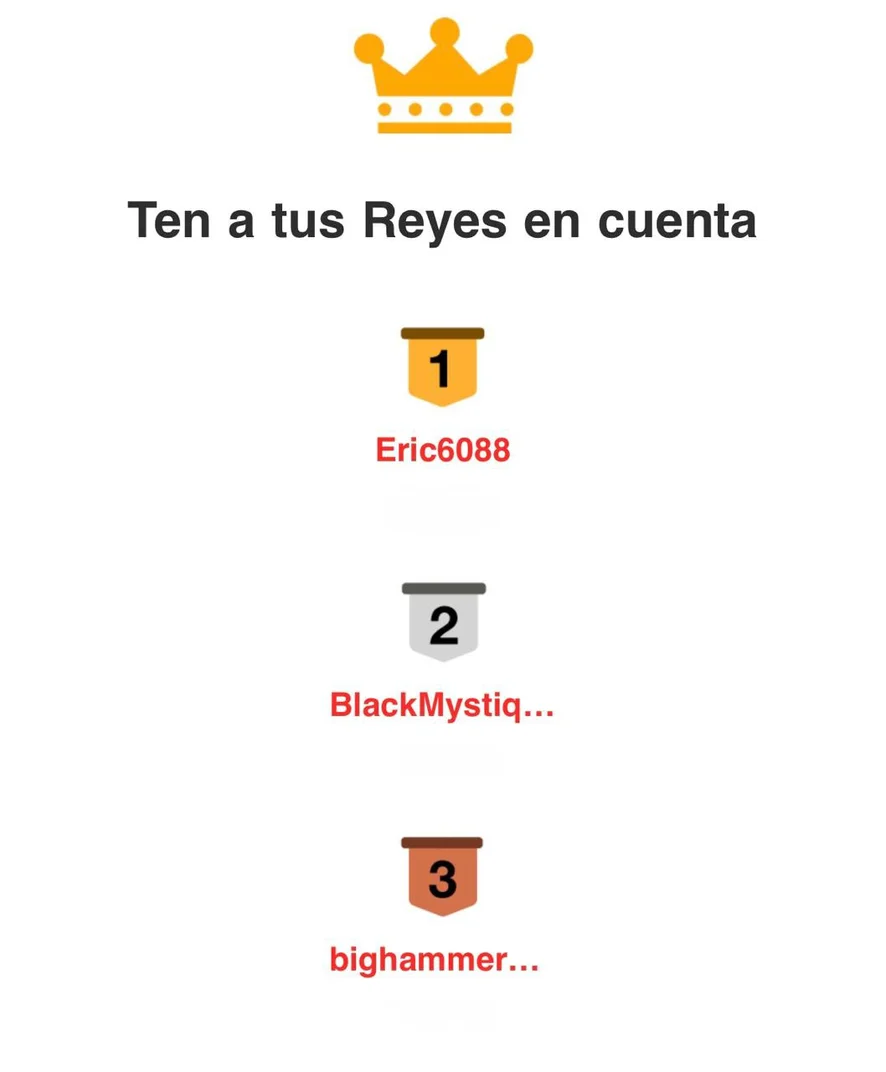Open Eric6088's profile

point(442,450)
